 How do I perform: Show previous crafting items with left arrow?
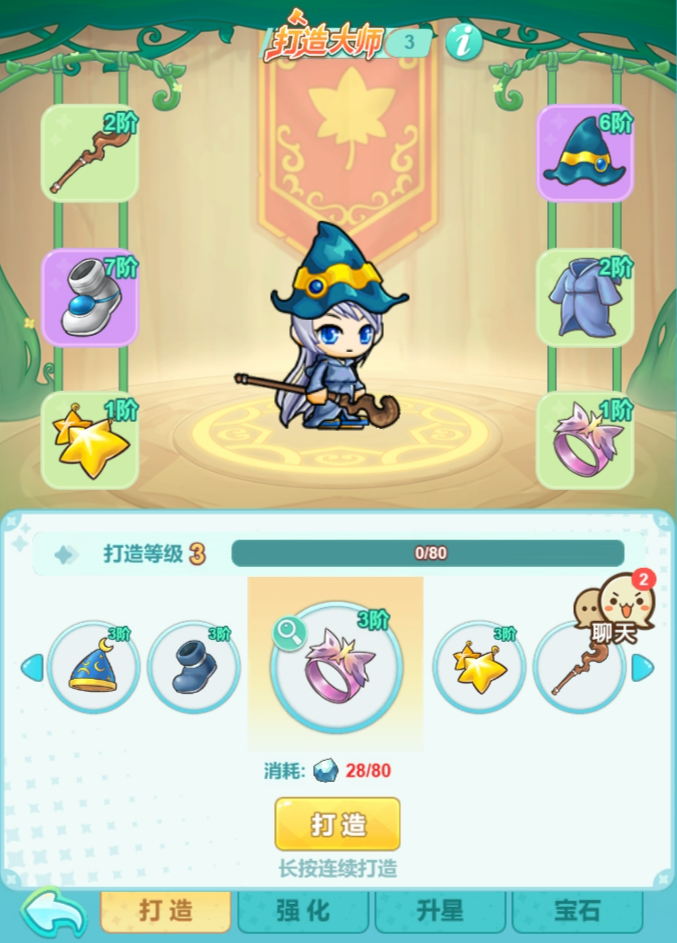point(32,668)
